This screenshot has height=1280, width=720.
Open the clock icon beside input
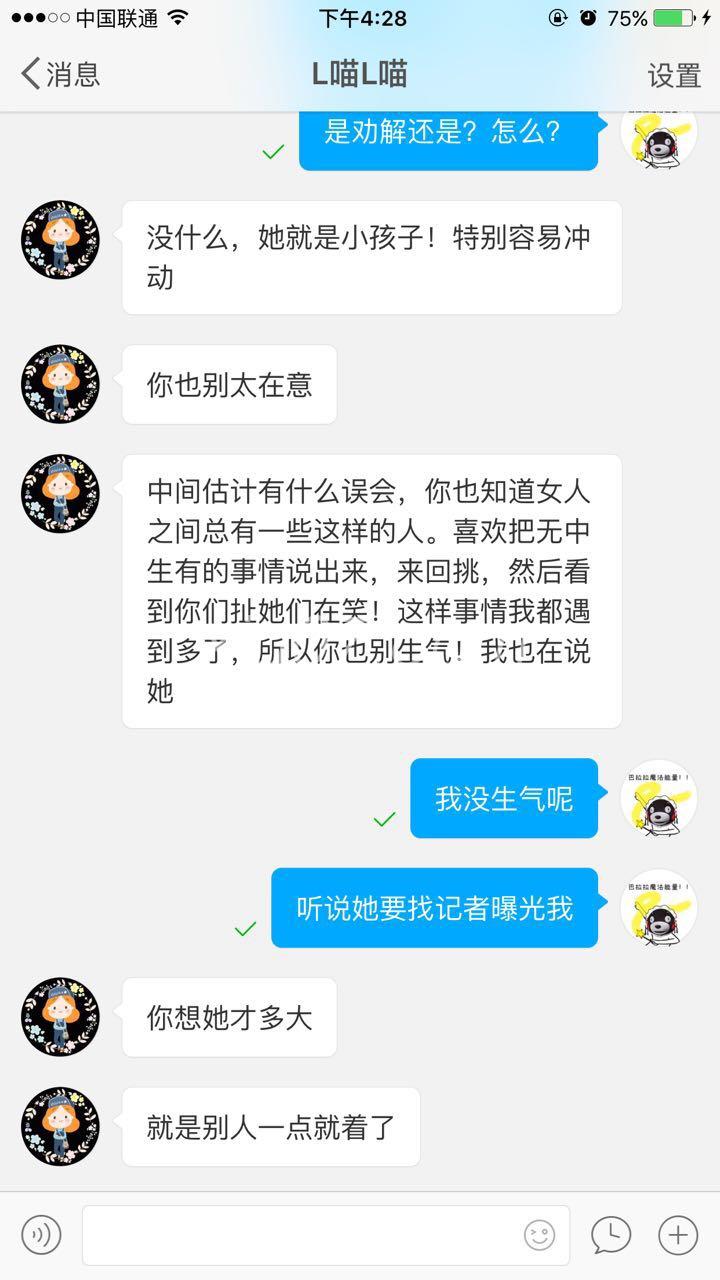[610, 1235]
